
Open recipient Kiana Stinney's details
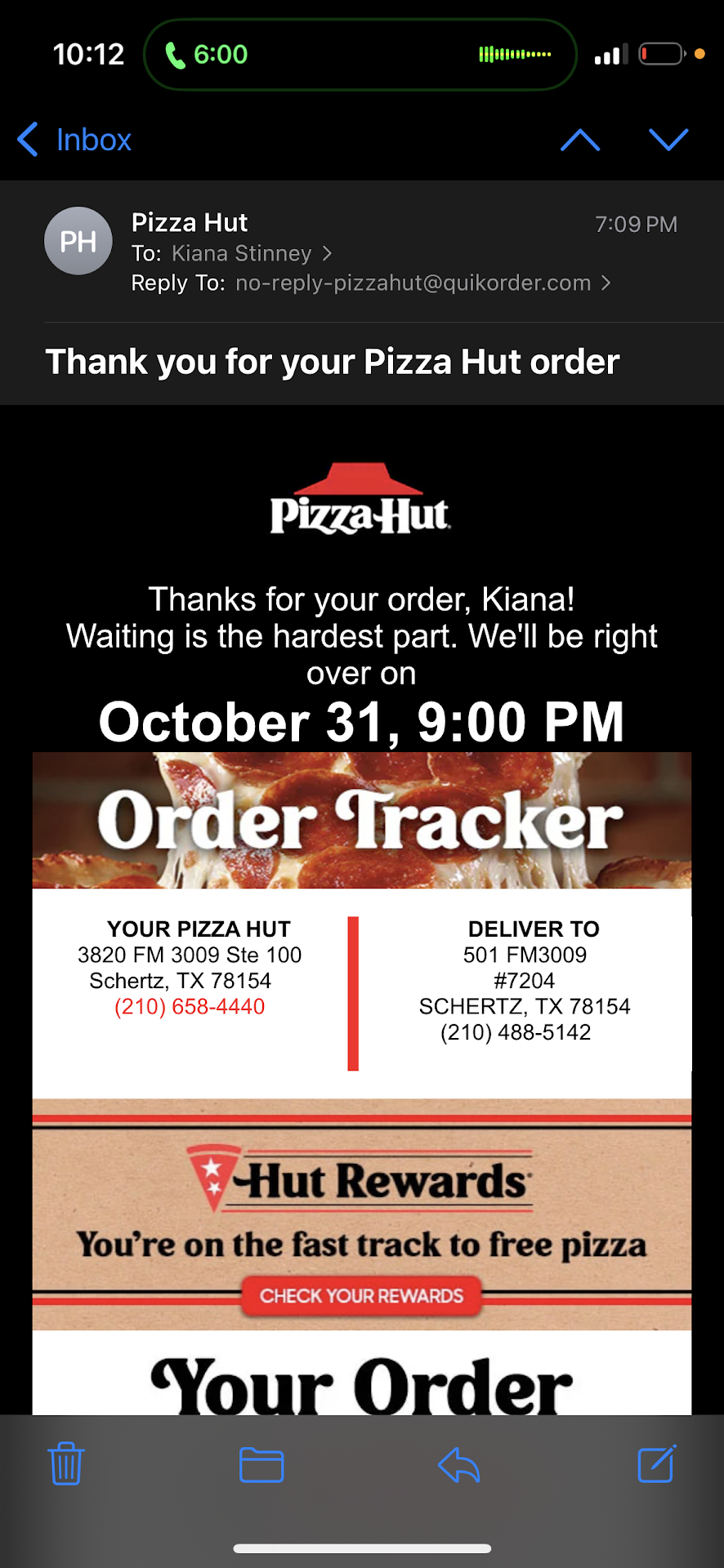[x=242, y=253]
